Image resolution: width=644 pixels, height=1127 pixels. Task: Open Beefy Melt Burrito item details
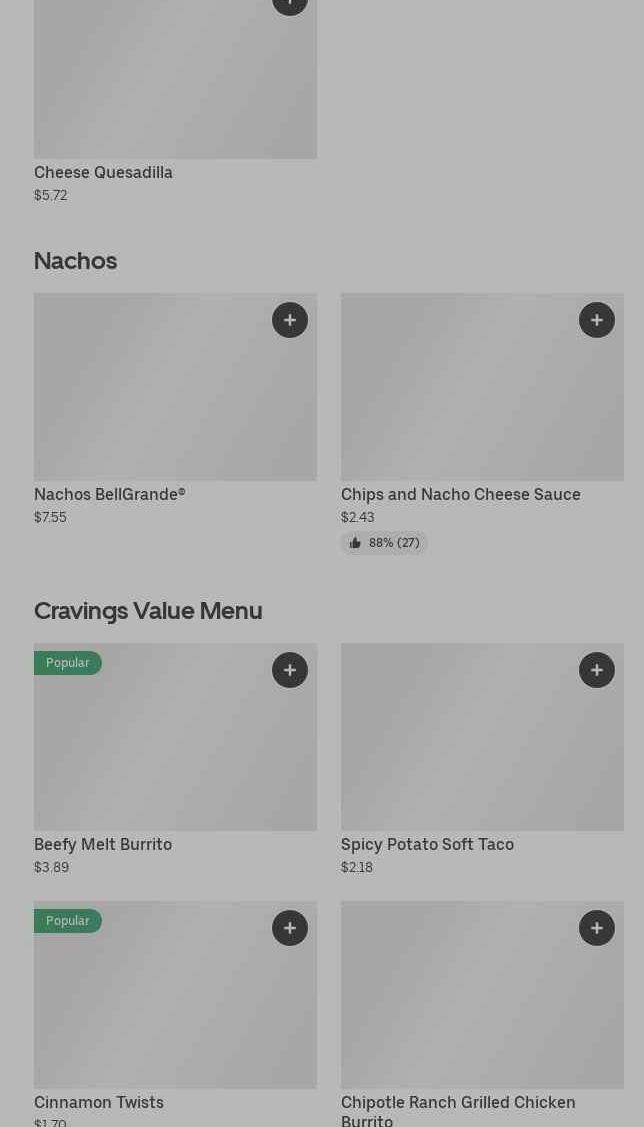(x=175, y=750)
